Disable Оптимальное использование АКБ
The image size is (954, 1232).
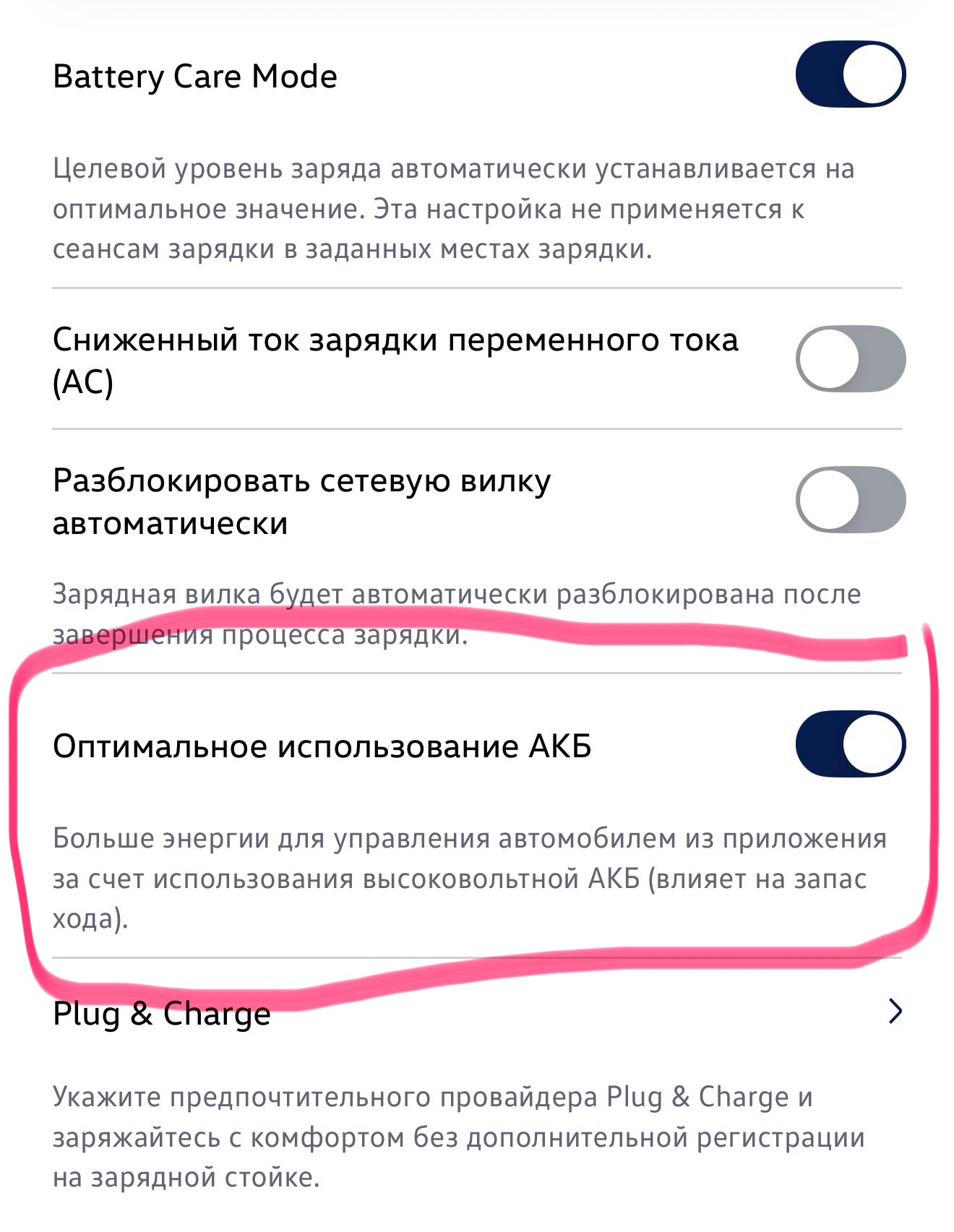tap(850, 744)
